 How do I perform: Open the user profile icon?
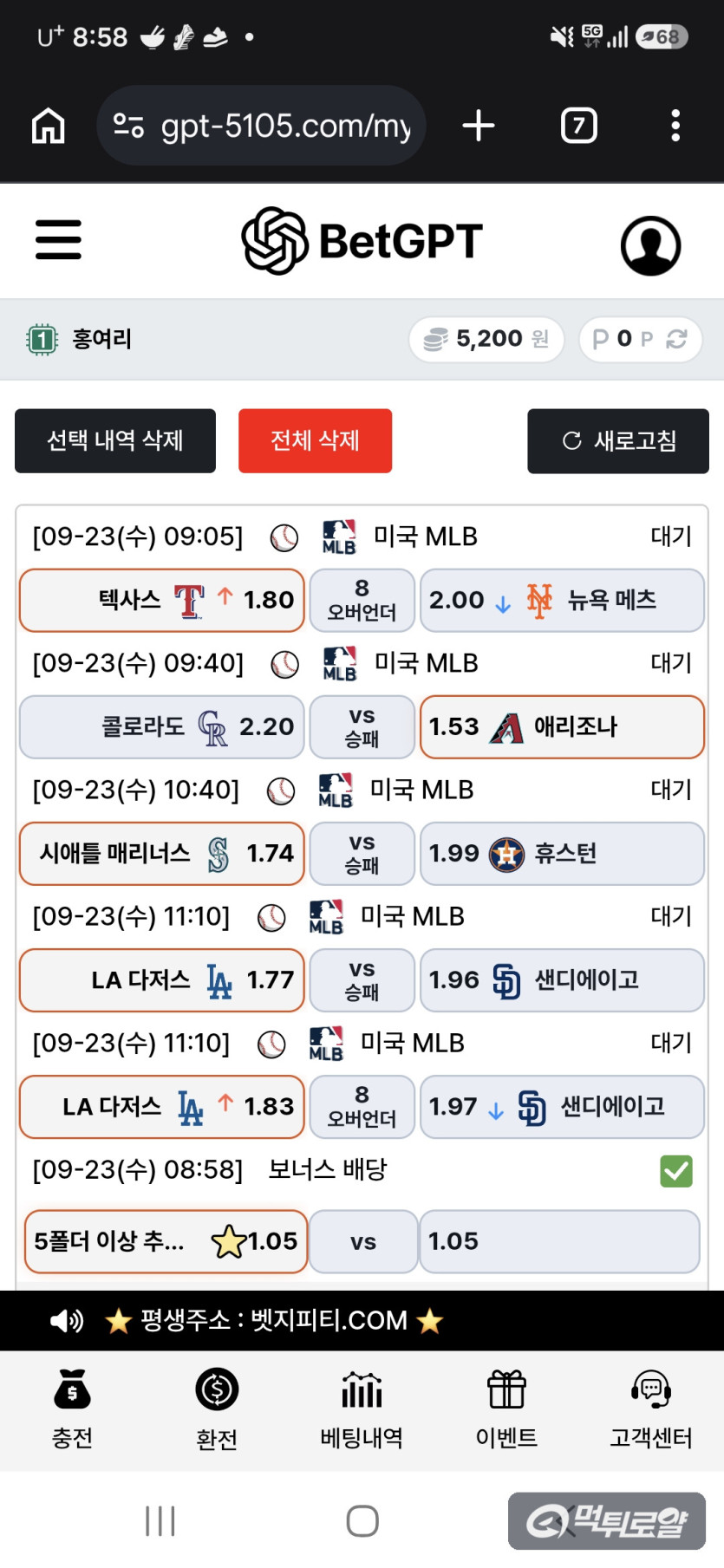pyautogui.click(x=650, y=245)
